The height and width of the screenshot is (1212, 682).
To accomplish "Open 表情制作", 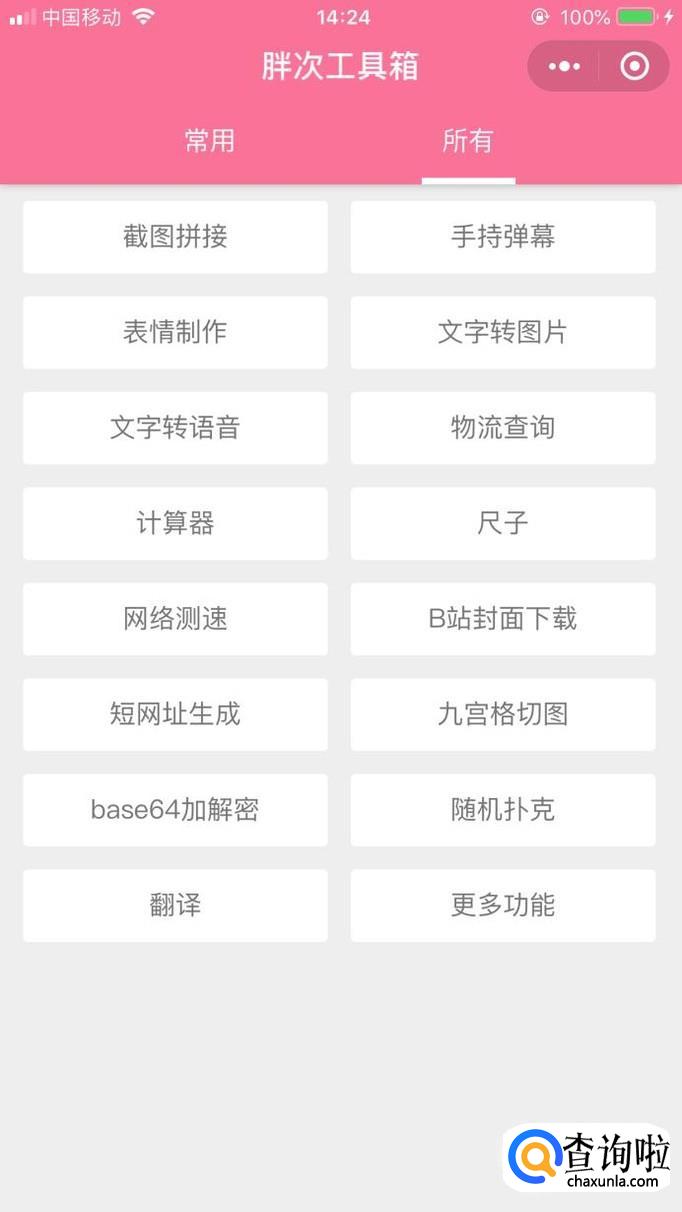I will (175, 332).
